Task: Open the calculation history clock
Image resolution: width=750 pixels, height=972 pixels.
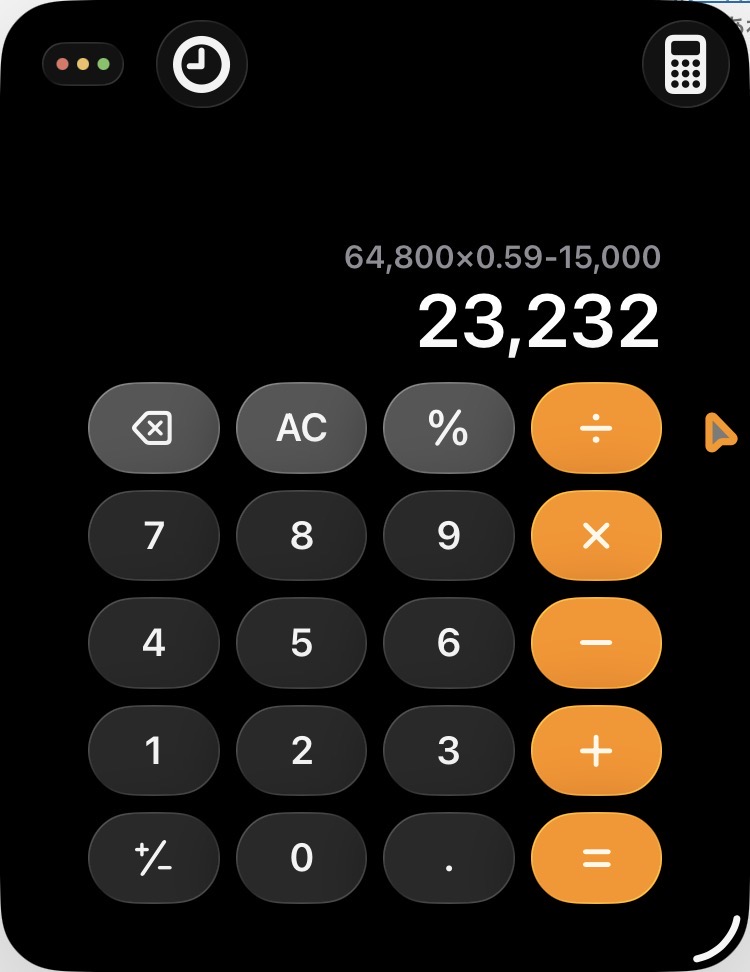Action: pyautogui.click(x=201, y=66)
